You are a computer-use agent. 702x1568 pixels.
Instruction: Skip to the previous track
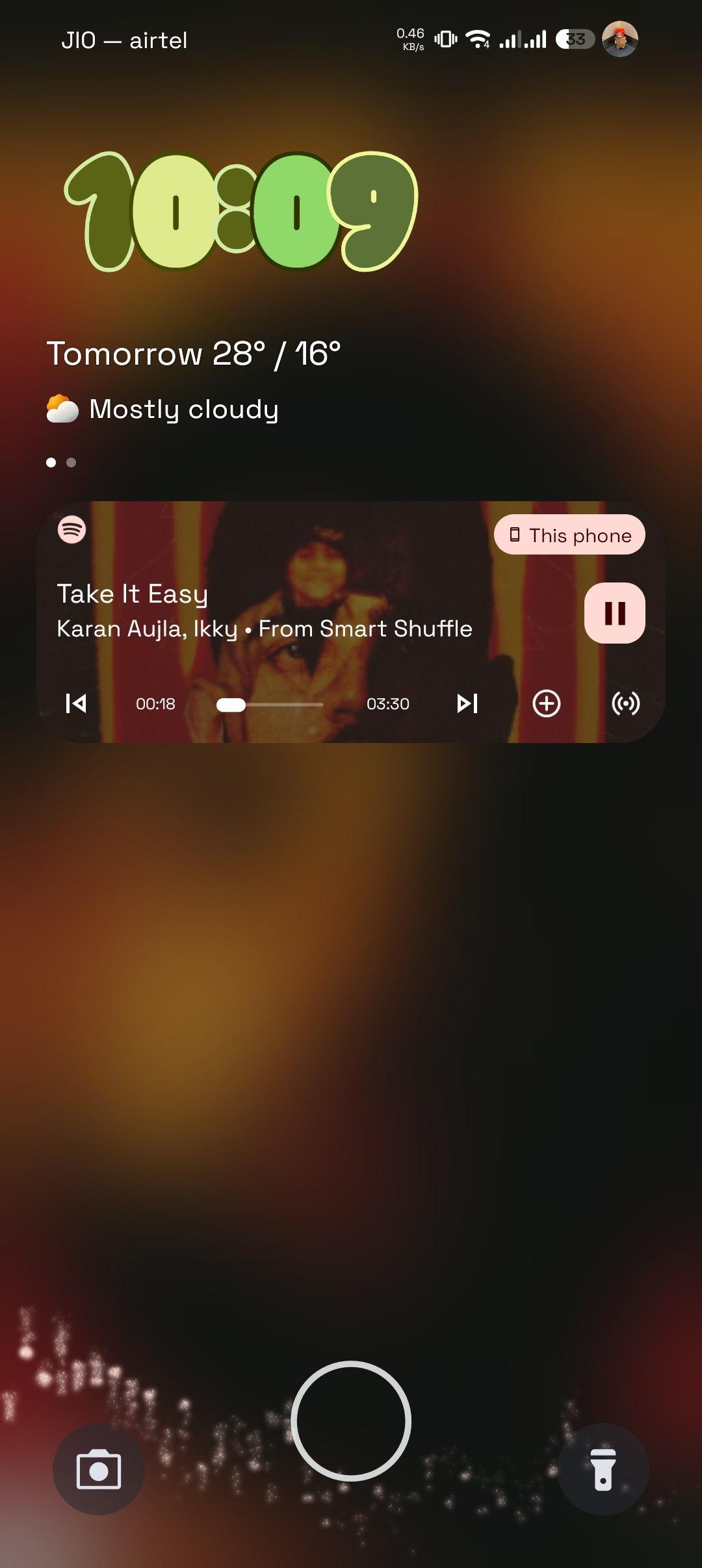(x=76, y=703)
